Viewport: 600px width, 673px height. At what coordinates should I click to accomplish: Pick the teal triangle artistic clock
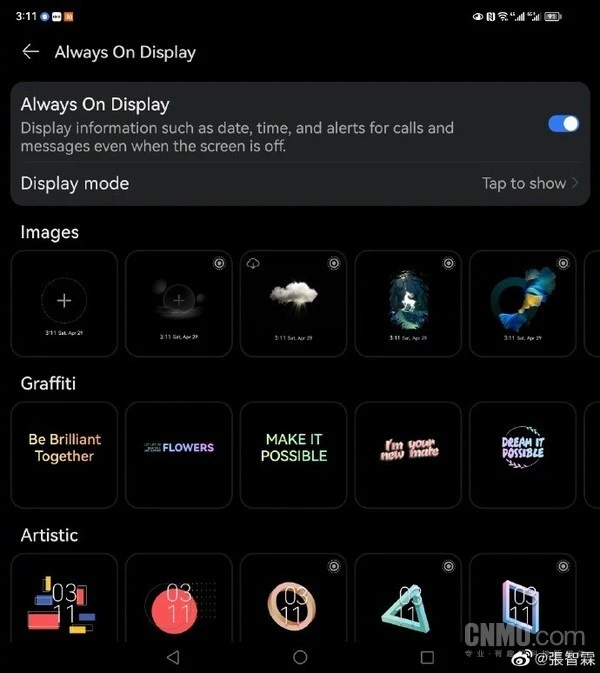coord(408,600)
